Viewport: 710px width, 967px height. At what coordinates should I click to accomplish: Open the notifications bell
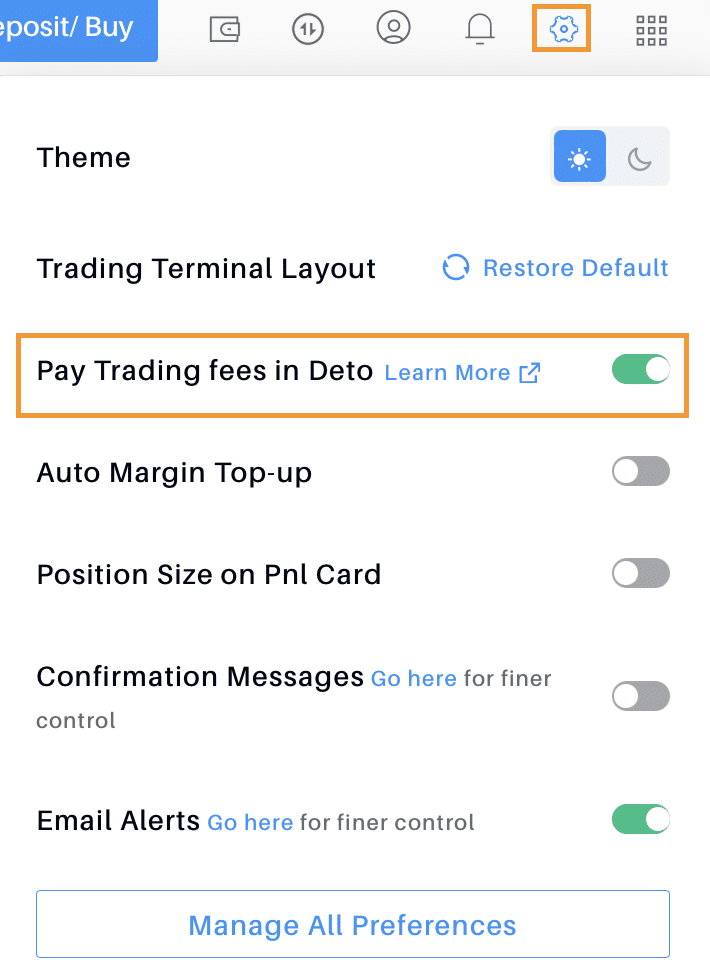coord(480,29)
